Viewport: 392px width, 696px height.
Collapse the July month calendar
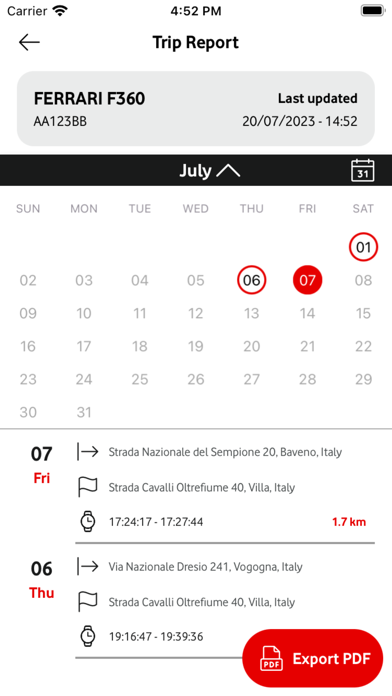[x=210, y=170]
